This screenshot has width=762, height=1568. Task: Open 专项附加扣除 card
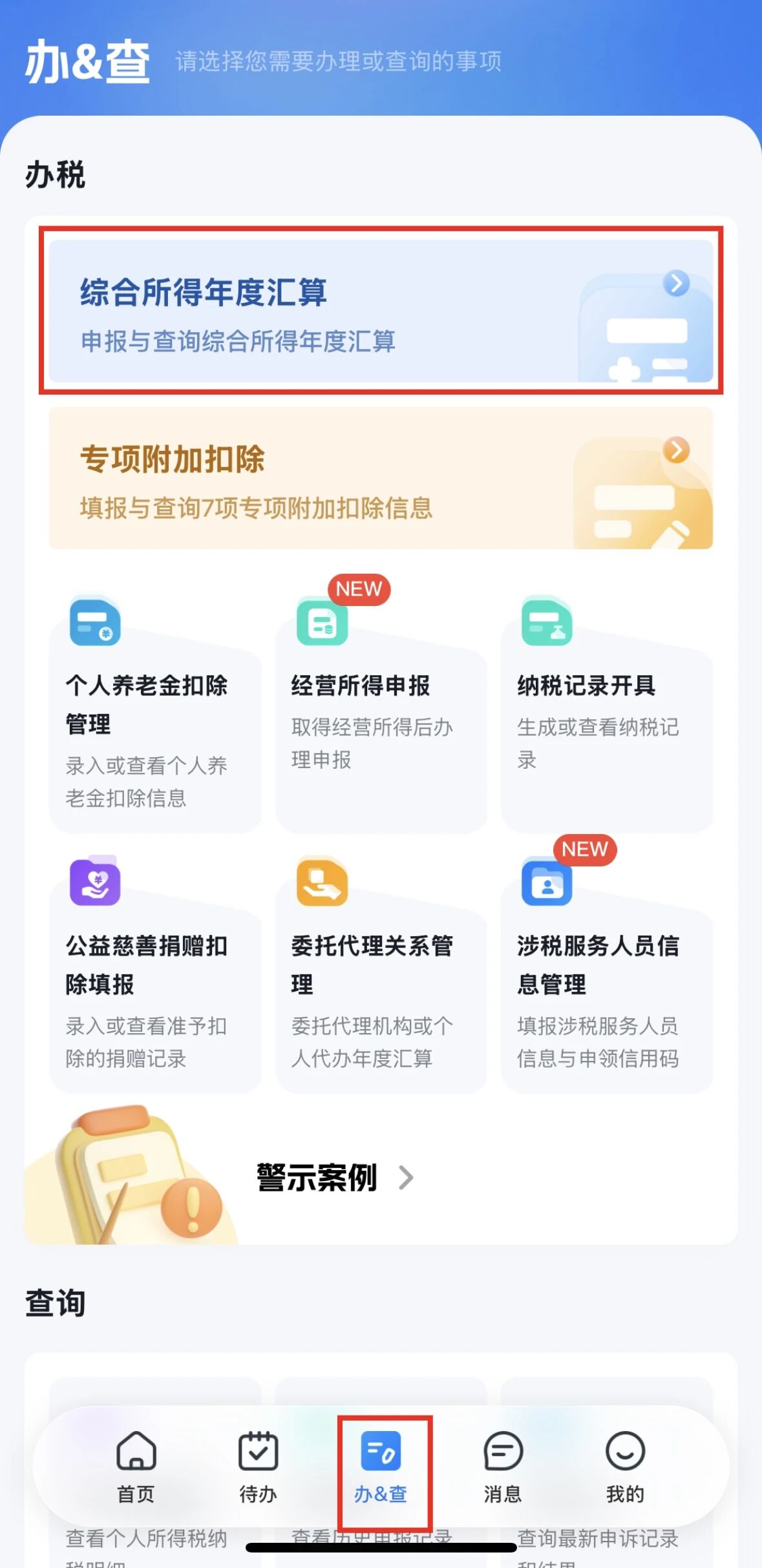[381, 478]
